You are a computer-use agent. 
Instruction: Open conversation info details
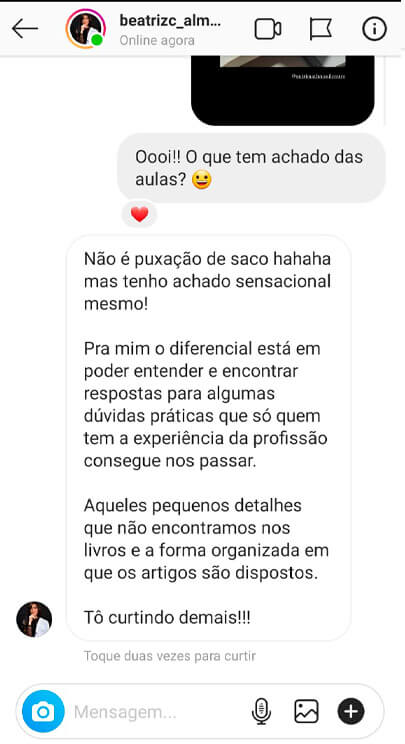pos(375,29)
